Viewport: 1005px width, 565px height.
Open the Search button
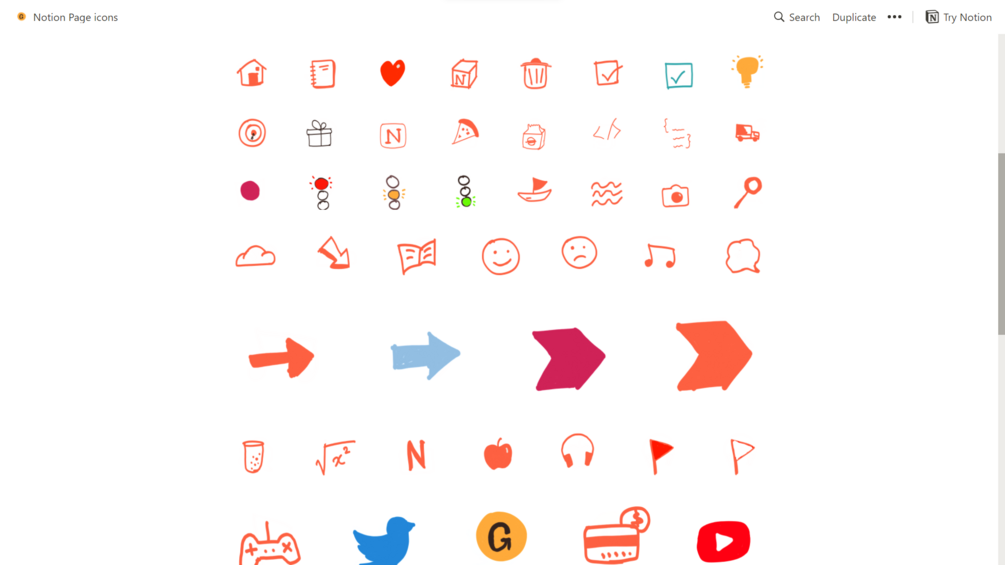click(796, 17)
